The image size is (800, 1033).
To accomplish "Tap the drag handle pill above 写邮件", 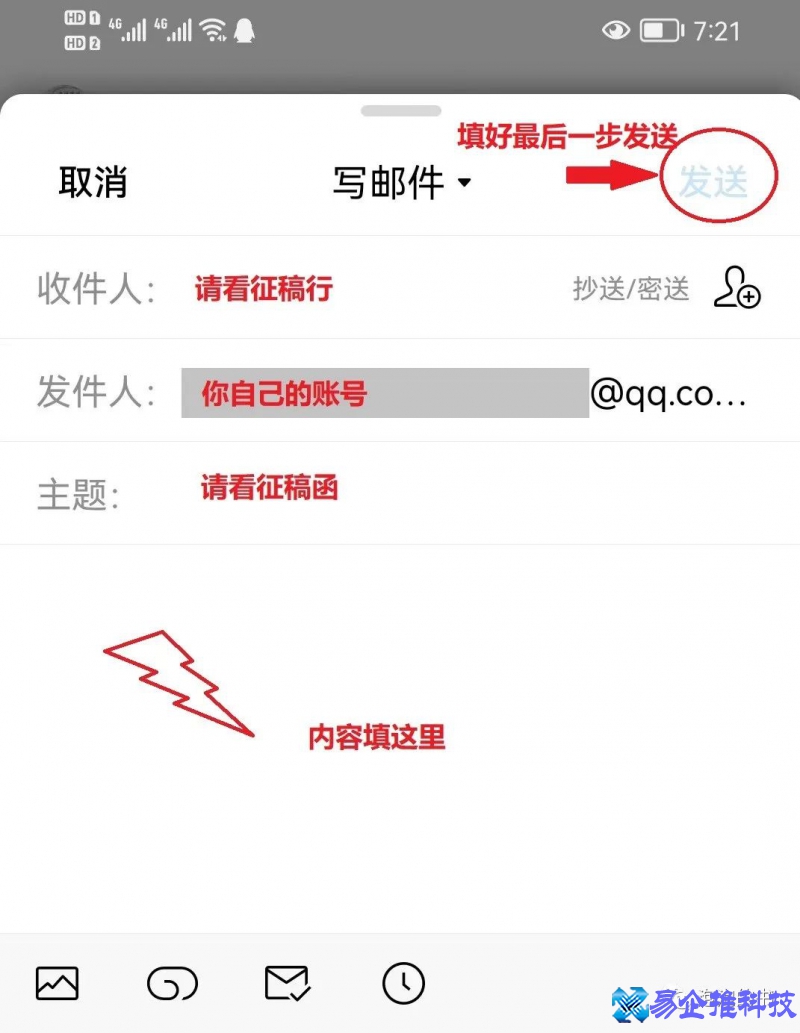I will coord(400,112).
